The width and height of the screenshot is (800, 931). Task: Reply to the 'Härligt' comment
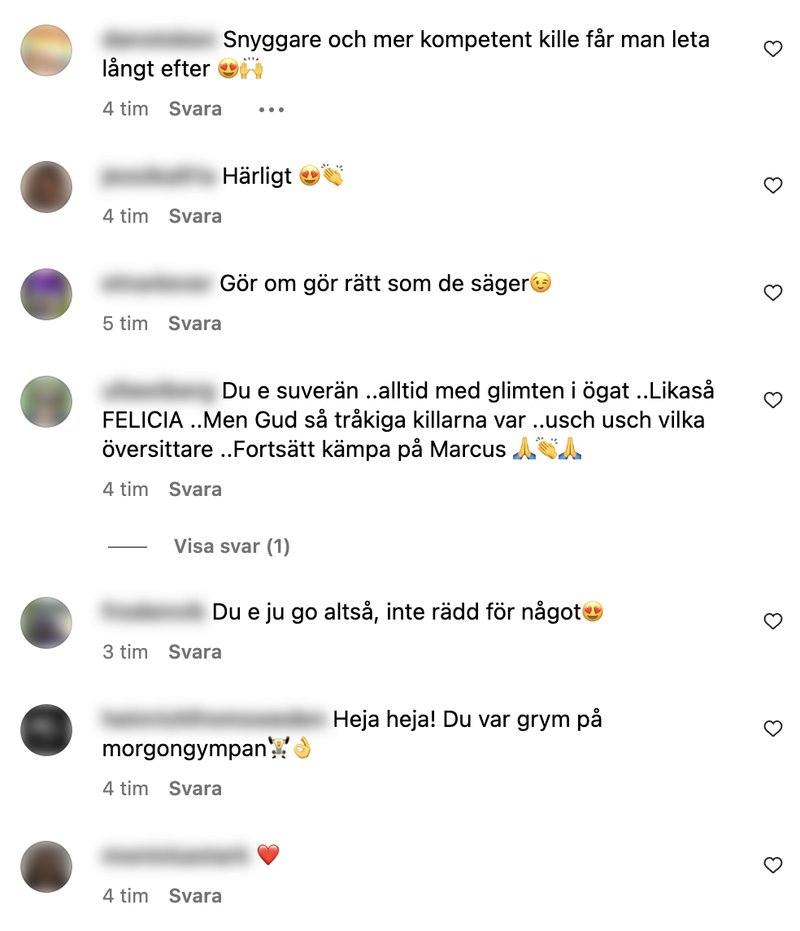(195, 216)
